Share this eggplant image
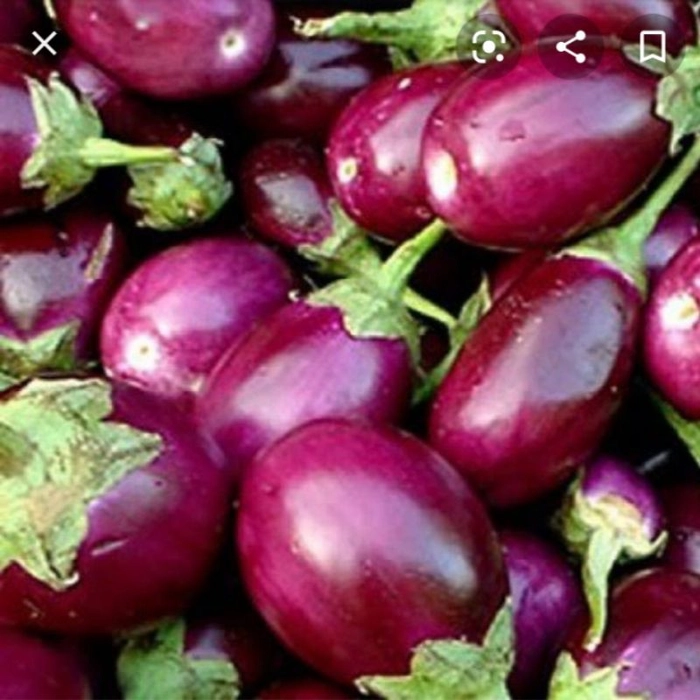This screenshot has width=700, height=700. tap(571, 46)
